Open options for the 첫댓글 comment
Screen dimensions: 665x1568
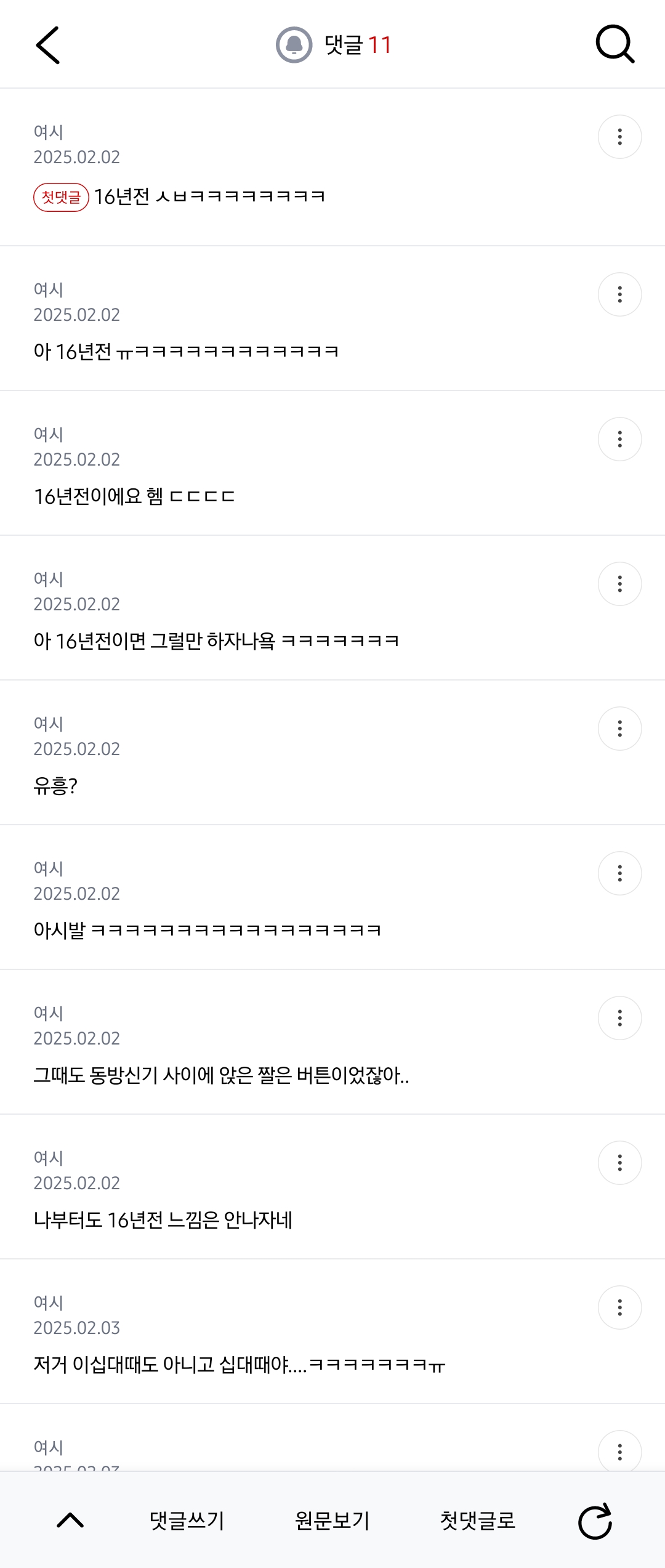click(x=619, y=137)
